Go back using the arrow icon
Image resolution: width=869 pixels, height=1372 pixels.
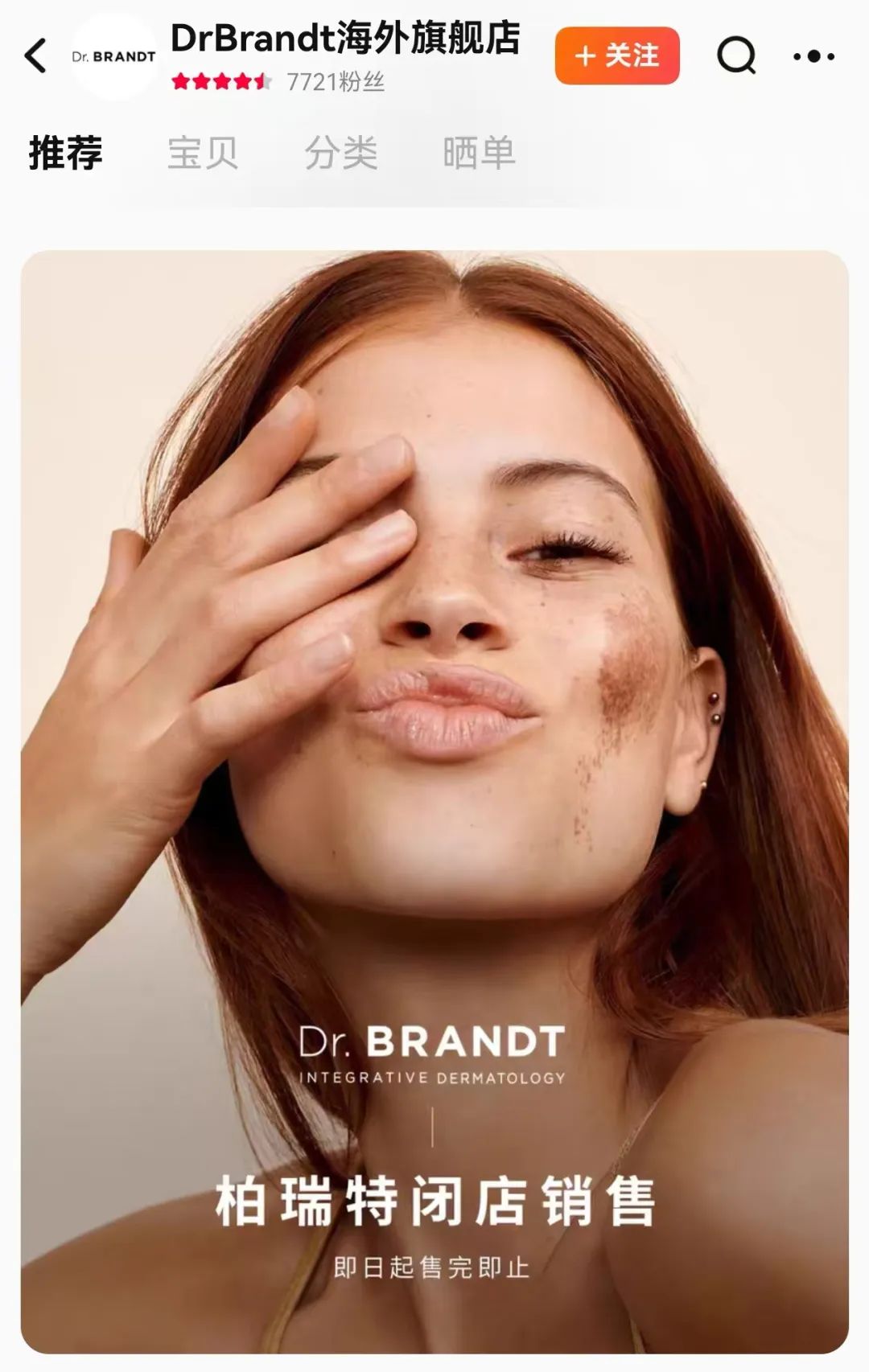pos(35,56)
